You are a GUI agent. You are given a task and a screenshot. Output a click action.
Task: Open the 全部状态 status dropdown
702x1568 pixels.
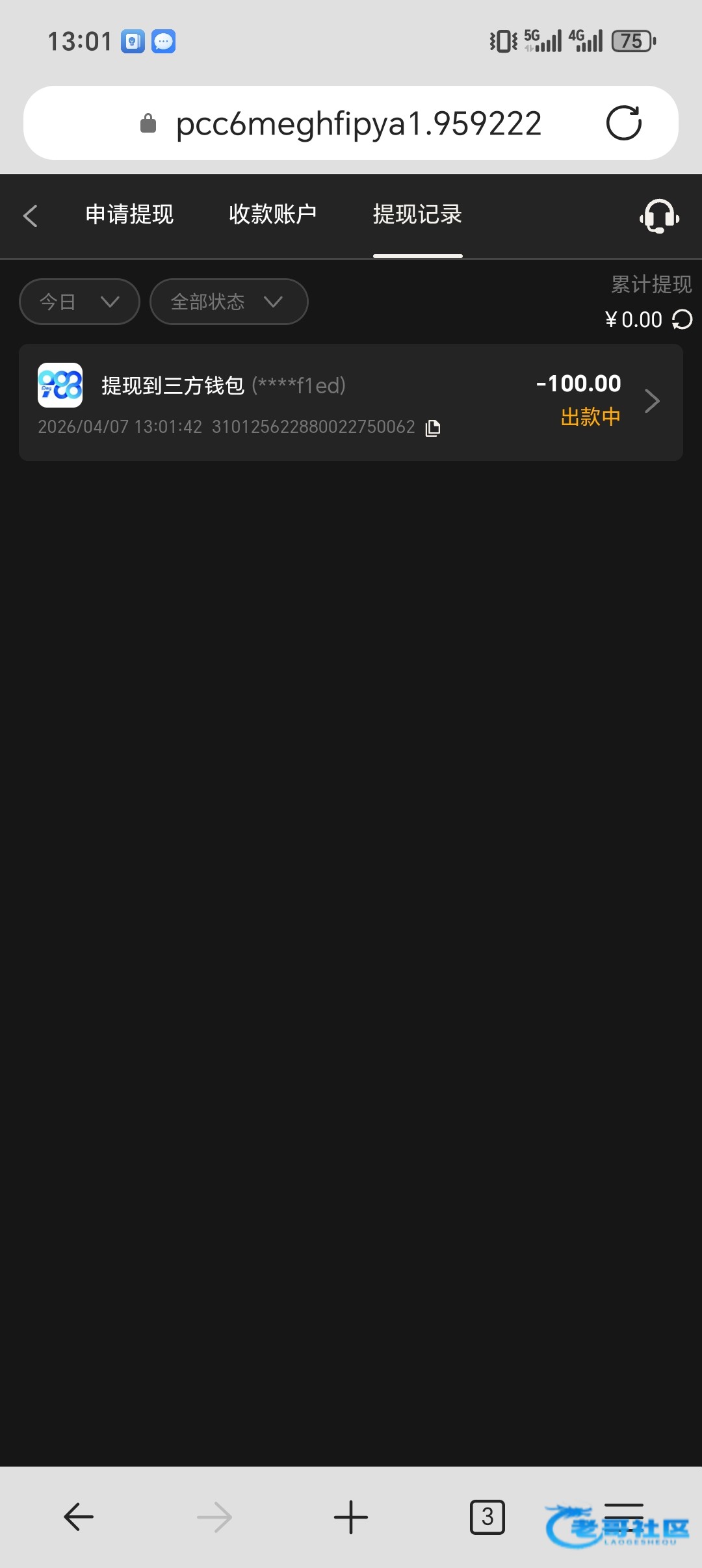(x=228, y=302)
